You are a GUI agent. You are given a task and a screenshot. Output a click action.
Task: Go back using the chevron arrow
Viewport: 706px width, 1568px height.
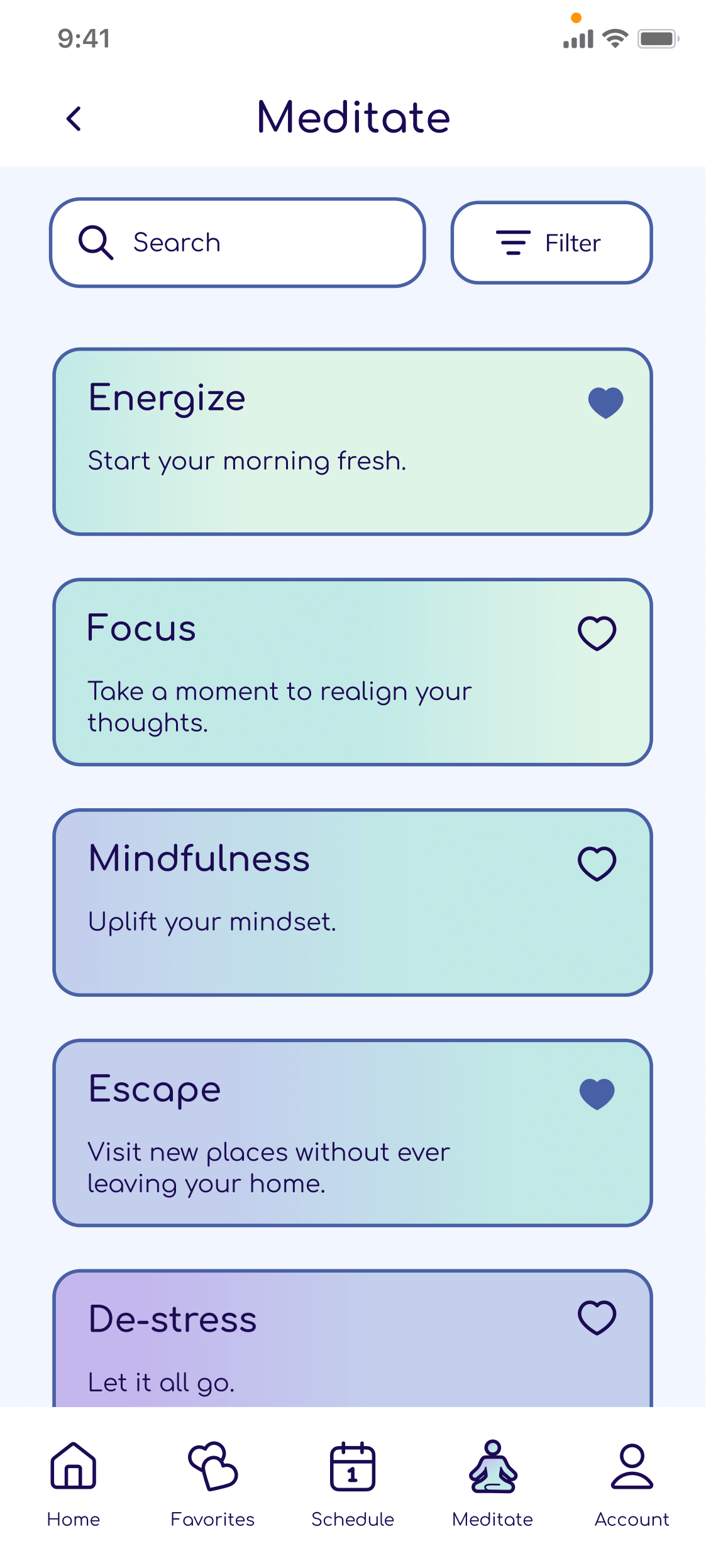74,118
